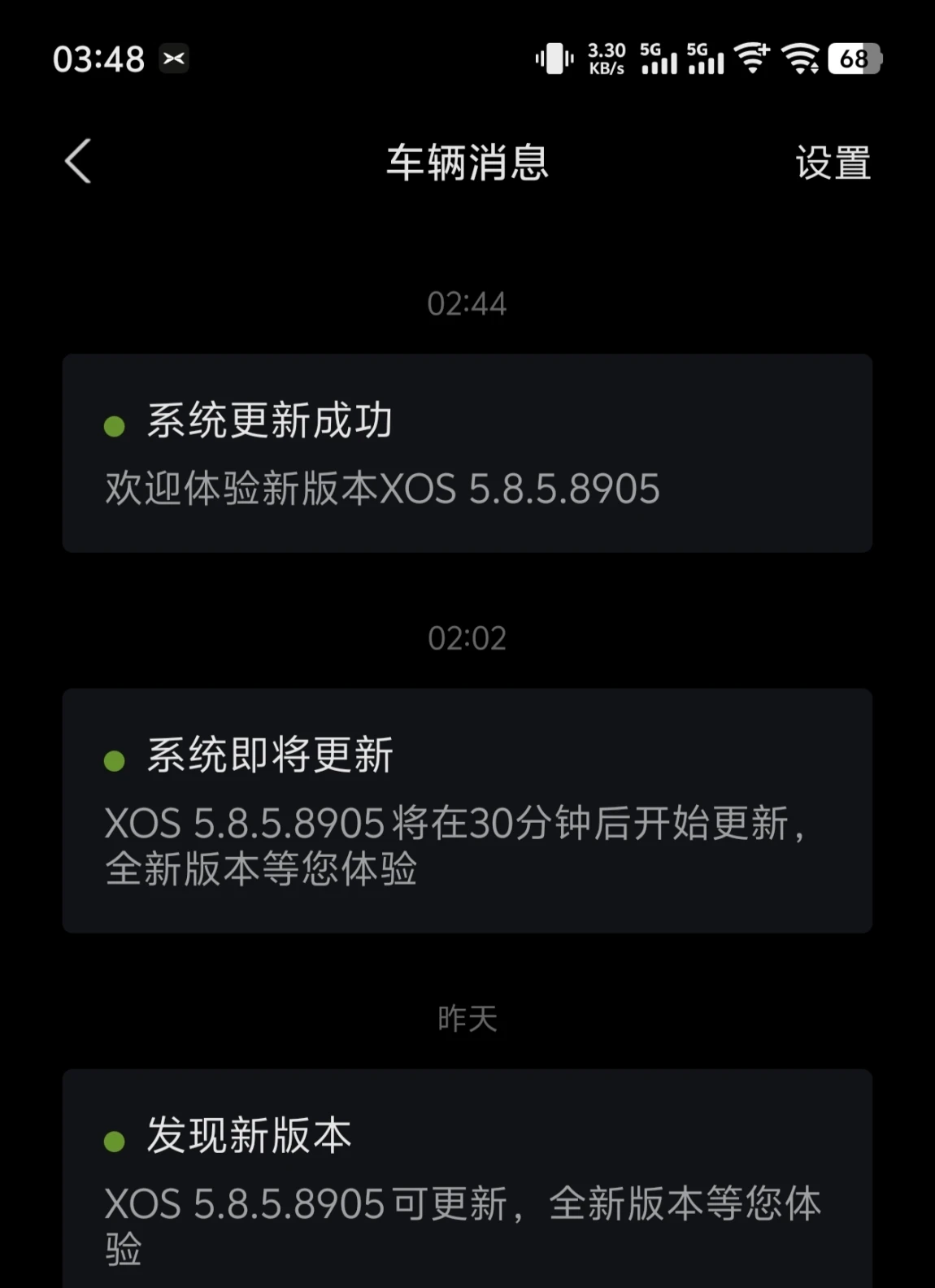The image size is (935, 1288).
Task: Open the 发现新版本 message card
Action: tap(467, 1179)
